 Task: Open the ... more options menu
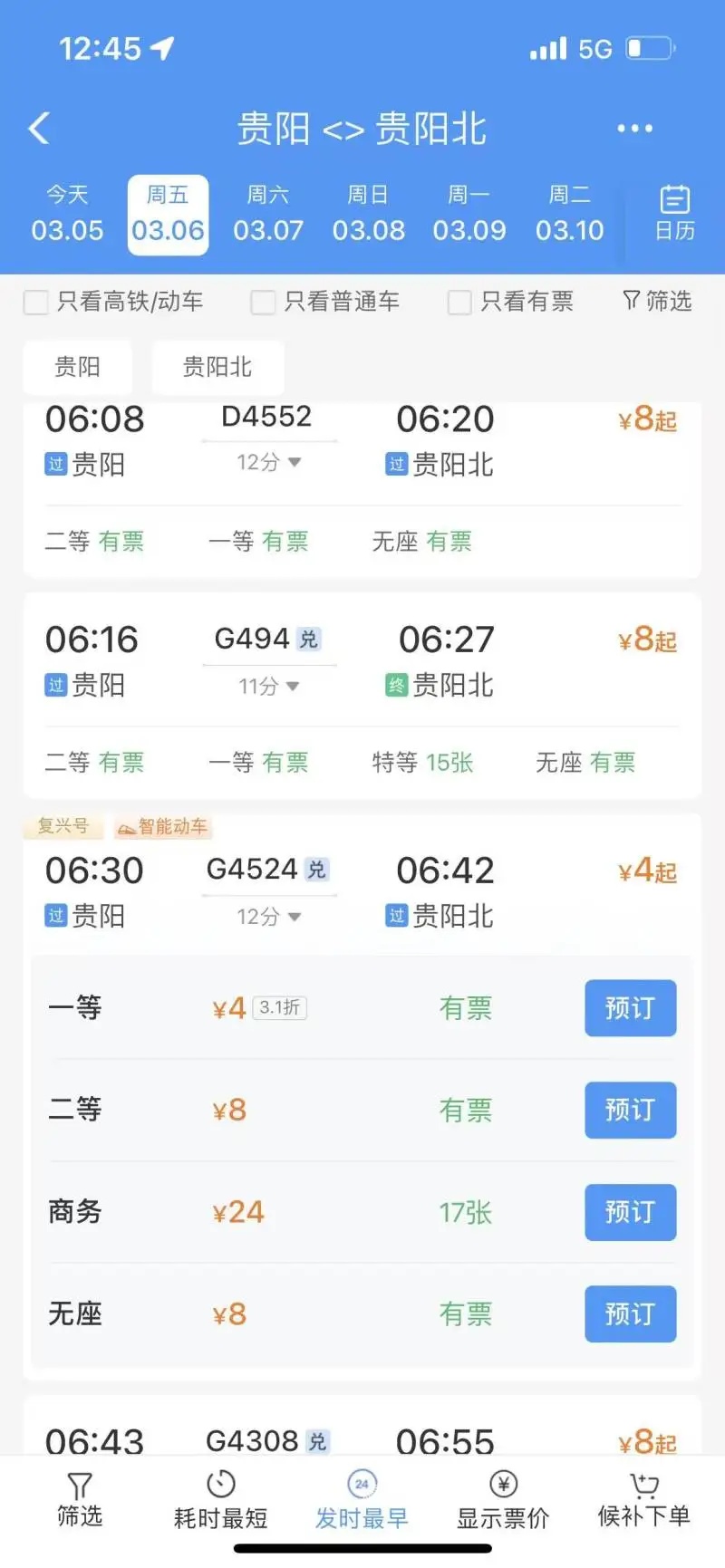pos(633,128)
